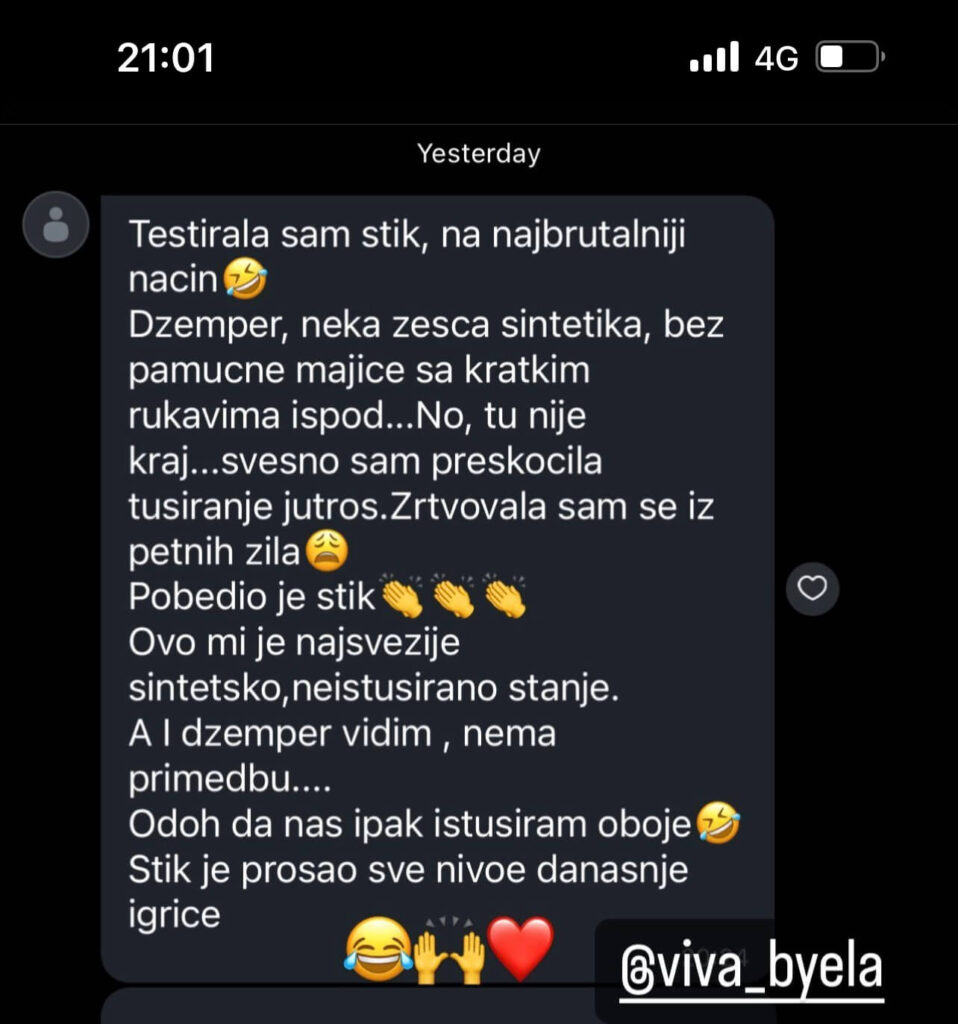The width and height of the screenshot is (958, 1024).
Task: Open the sender's profile avatar
Action: tap(56, 225)
